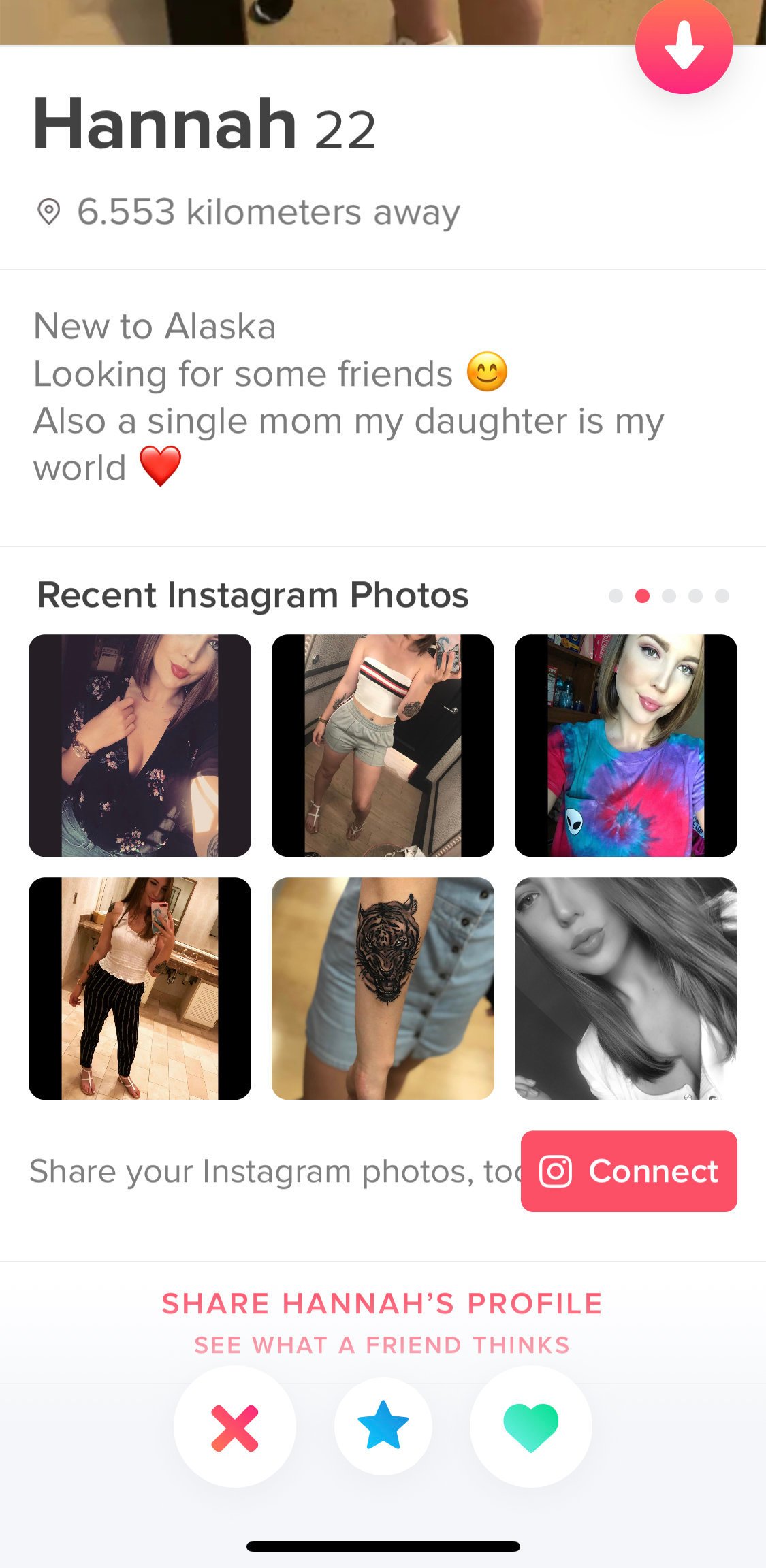Dislike with the red X button

click(x=235, y=1427)
